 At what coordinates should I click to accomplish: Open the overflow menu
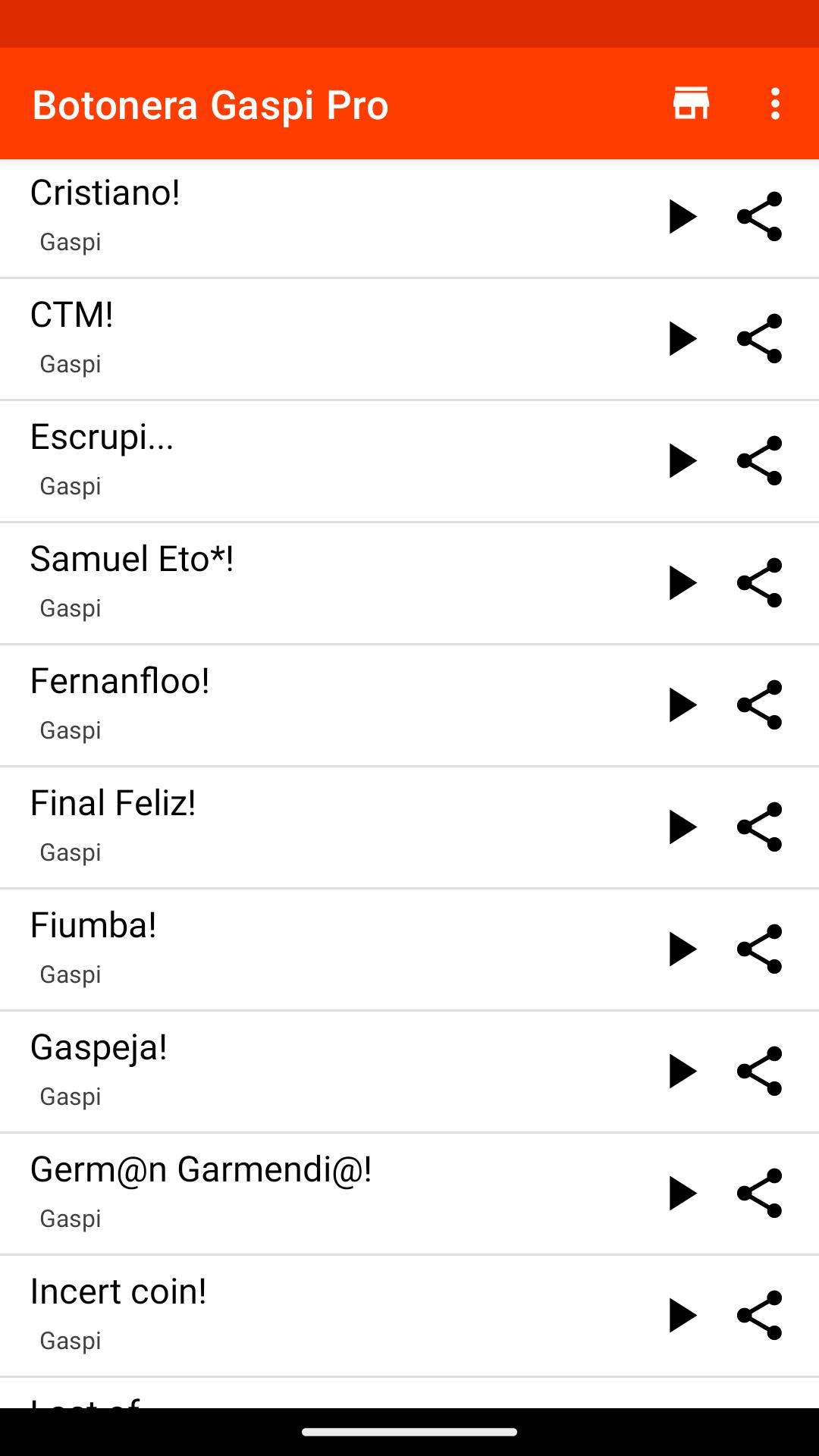coord(775,104)
